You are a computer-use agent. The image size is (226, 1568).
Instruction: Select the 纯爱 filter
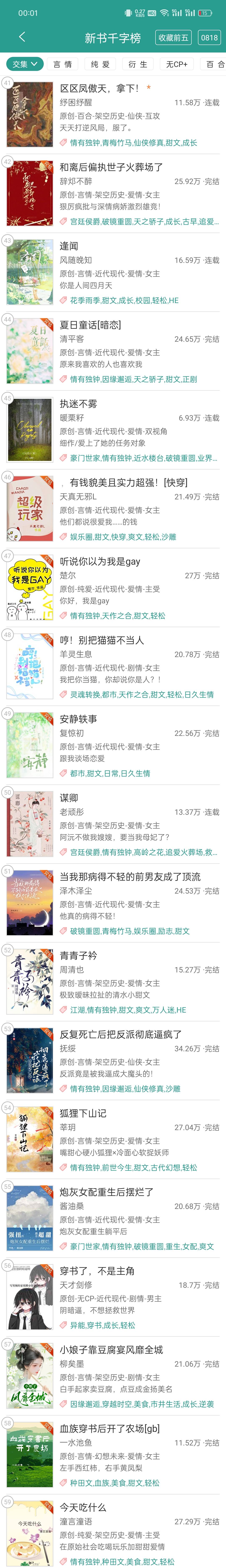coord(100,64)
